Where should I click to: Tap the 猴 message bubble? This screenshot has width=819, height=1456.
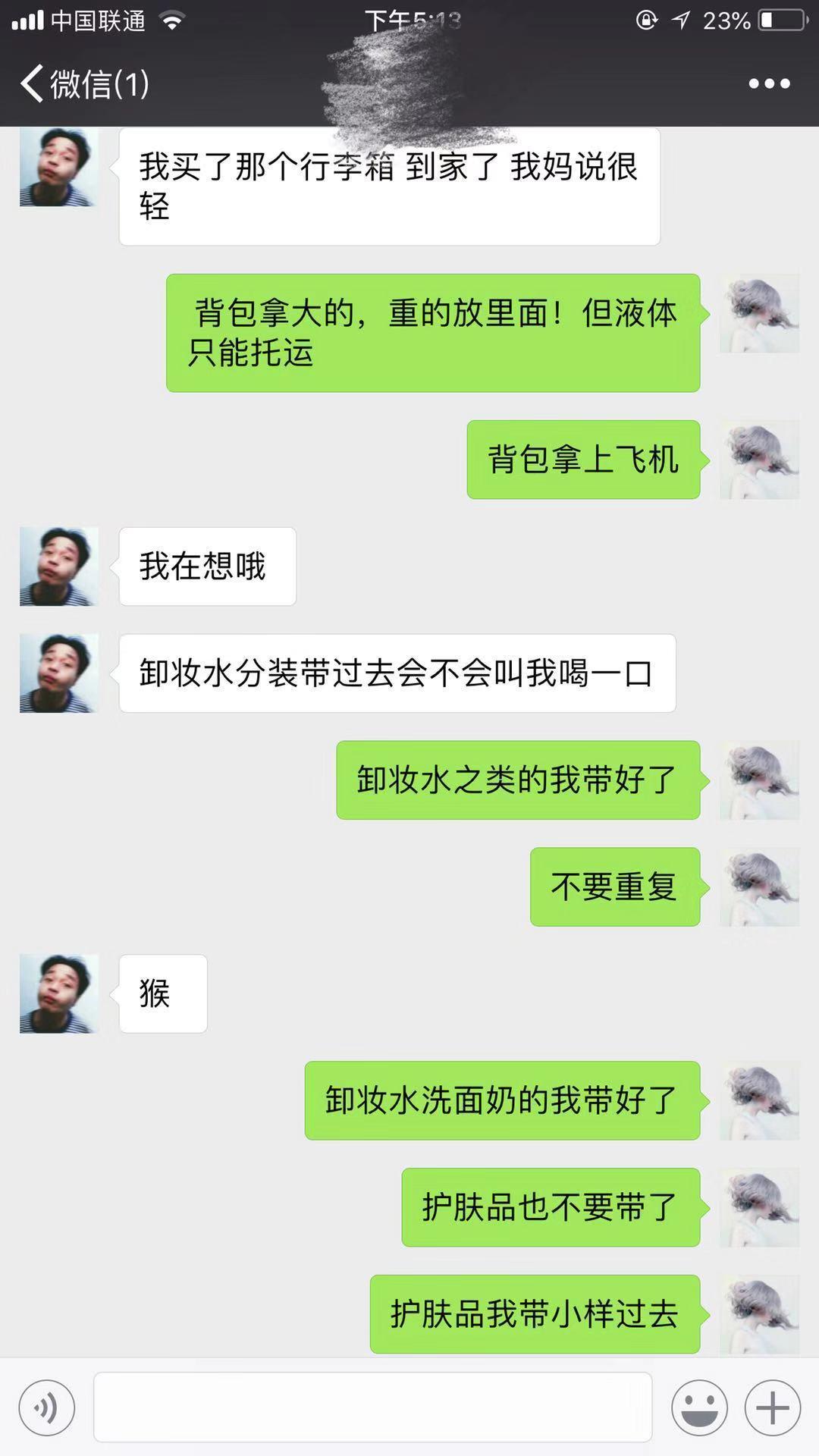162,994
